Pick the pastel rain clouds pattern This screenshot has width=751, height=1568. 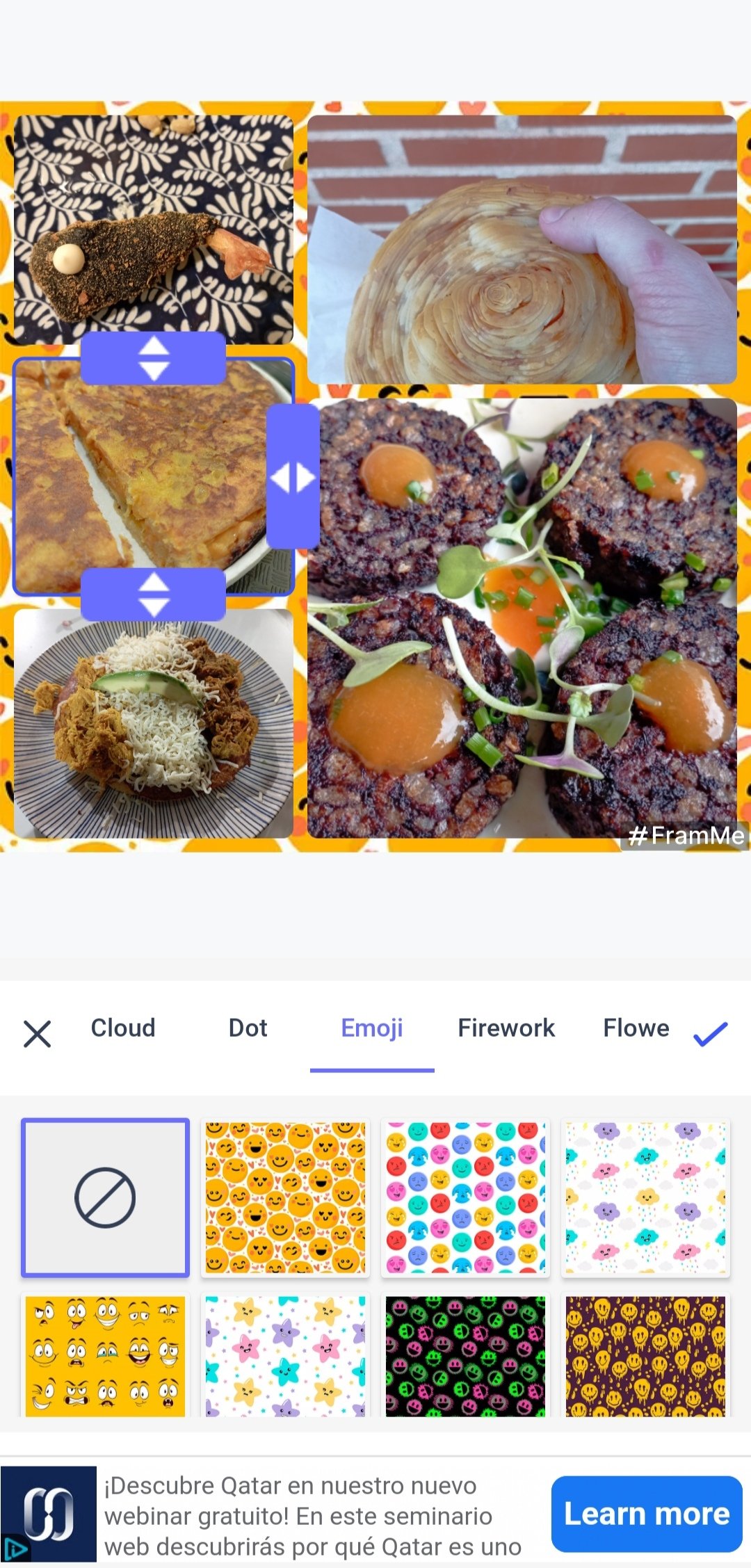point(645,1197)
